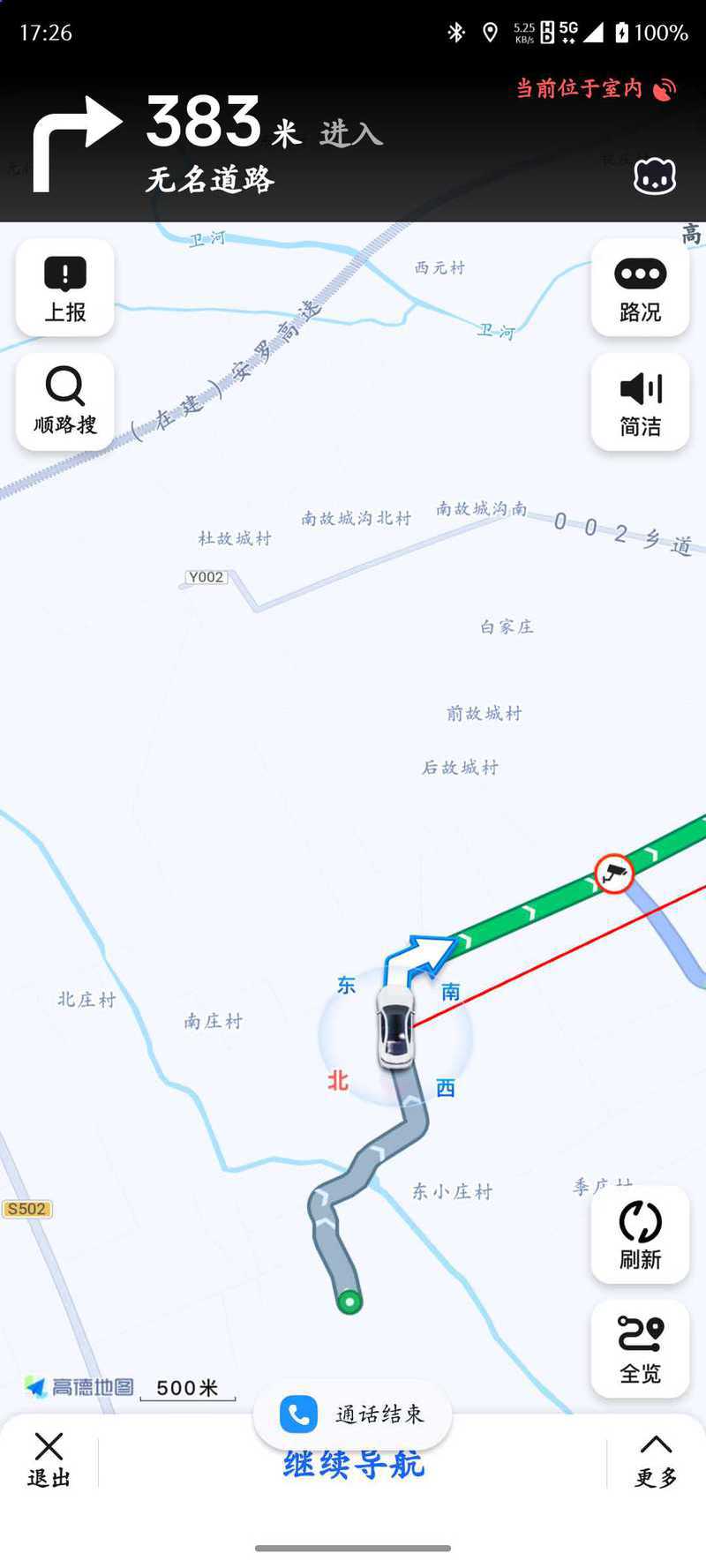This screenshot has height=1568, width=706.
Task: Open the cat-face assistant icon
Action: pos(655,176)
